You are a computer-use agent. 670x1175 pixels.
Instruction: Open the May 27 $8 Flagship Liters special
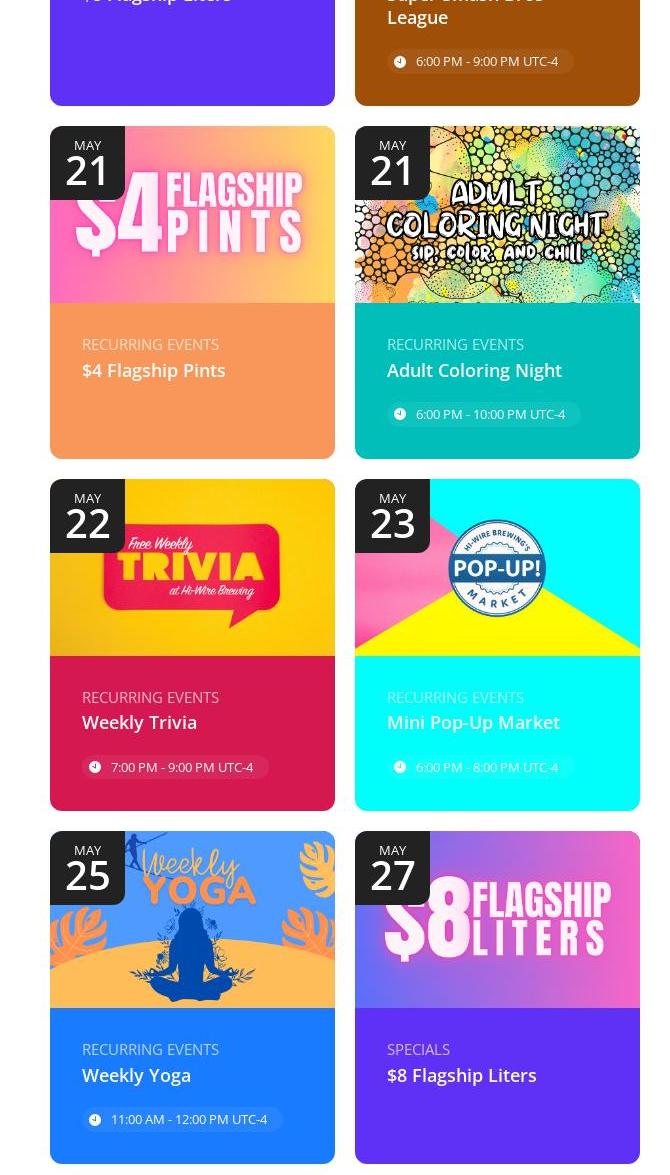click(461, 1075)
